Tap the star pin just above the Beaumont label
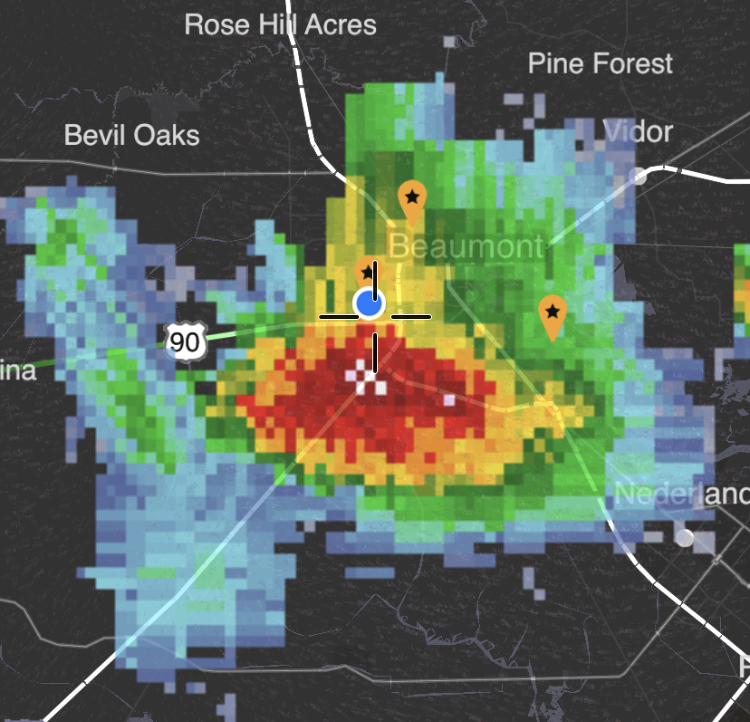The width and height of the screenshot is (750, 722). [x=411, y=199]
